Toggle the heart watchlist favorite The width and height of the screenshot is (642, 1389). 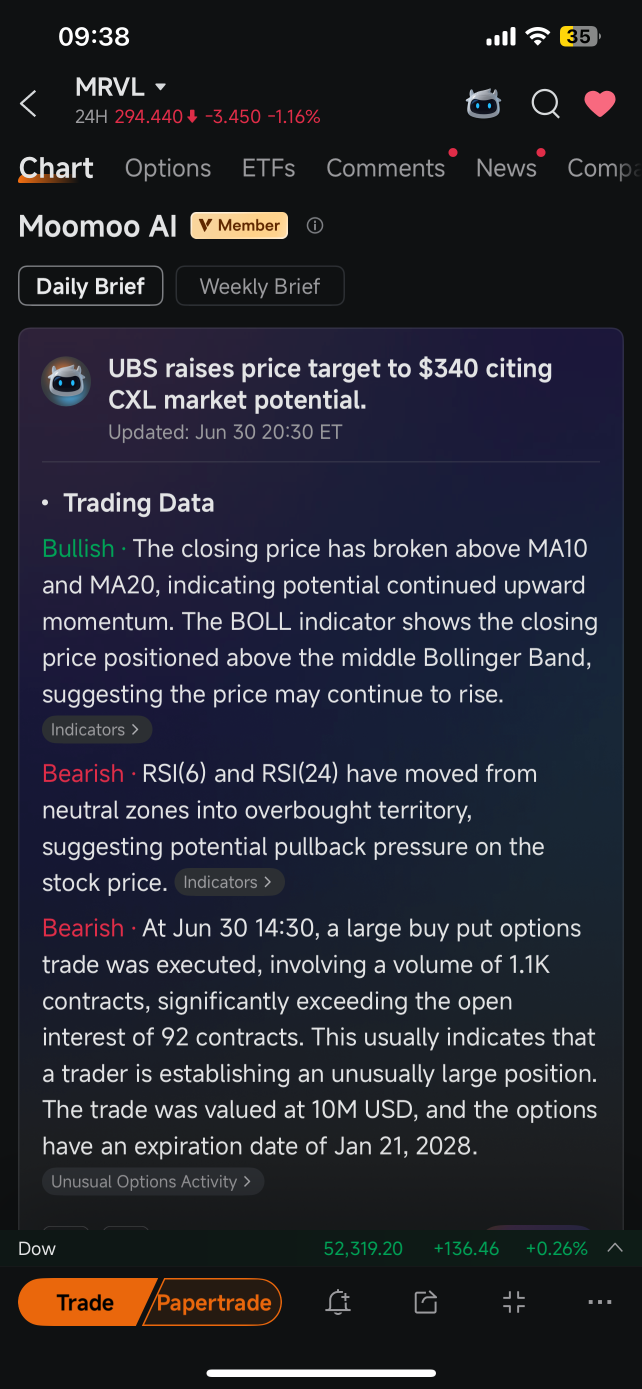coord(600,103)
